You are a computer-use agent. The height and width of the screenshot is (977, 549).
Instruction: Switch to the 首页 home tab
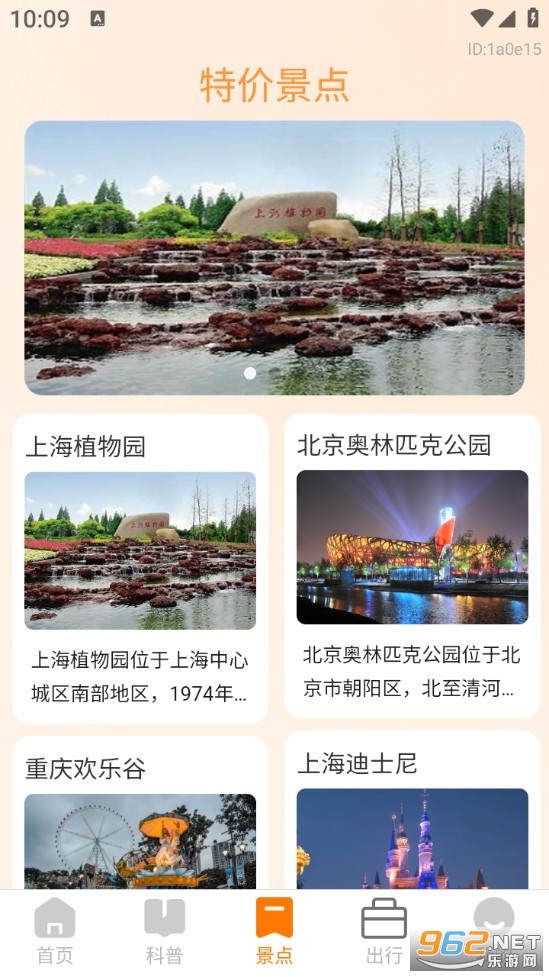(x=55, y=932)
